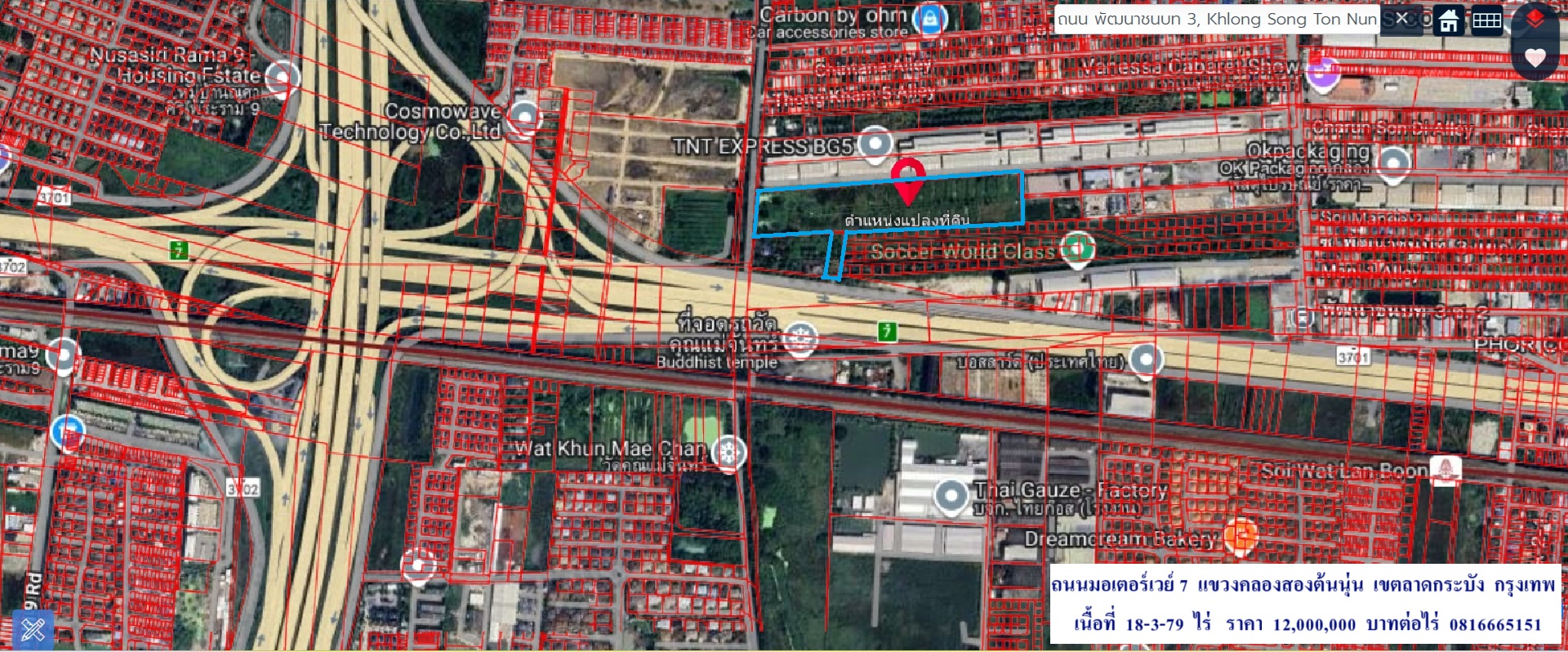Open the measurement ruler tool
1568x652 pixels.
point(33,629)
